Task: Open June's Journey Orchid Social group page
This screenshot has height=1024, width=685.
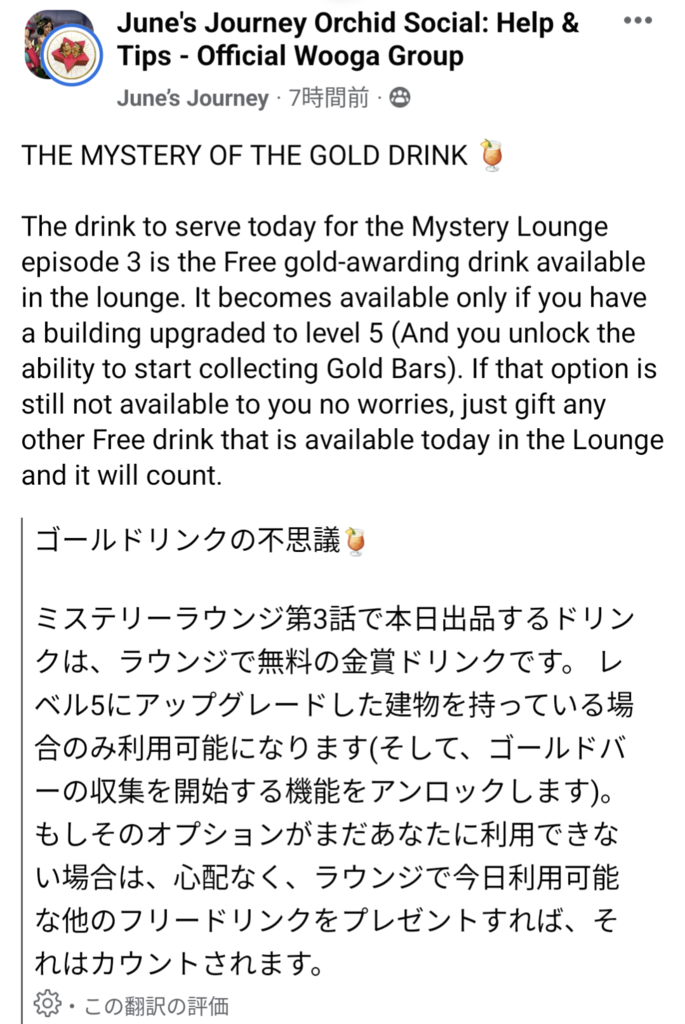Action: (x=347, y=40)
